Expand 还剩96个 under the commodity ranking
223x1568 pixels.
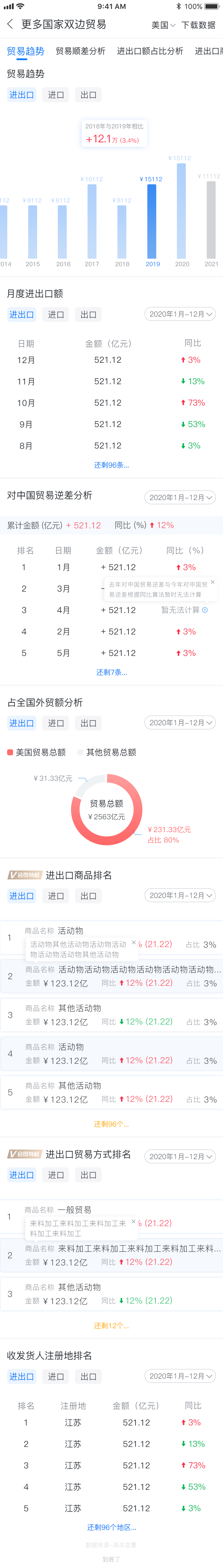111,1124
